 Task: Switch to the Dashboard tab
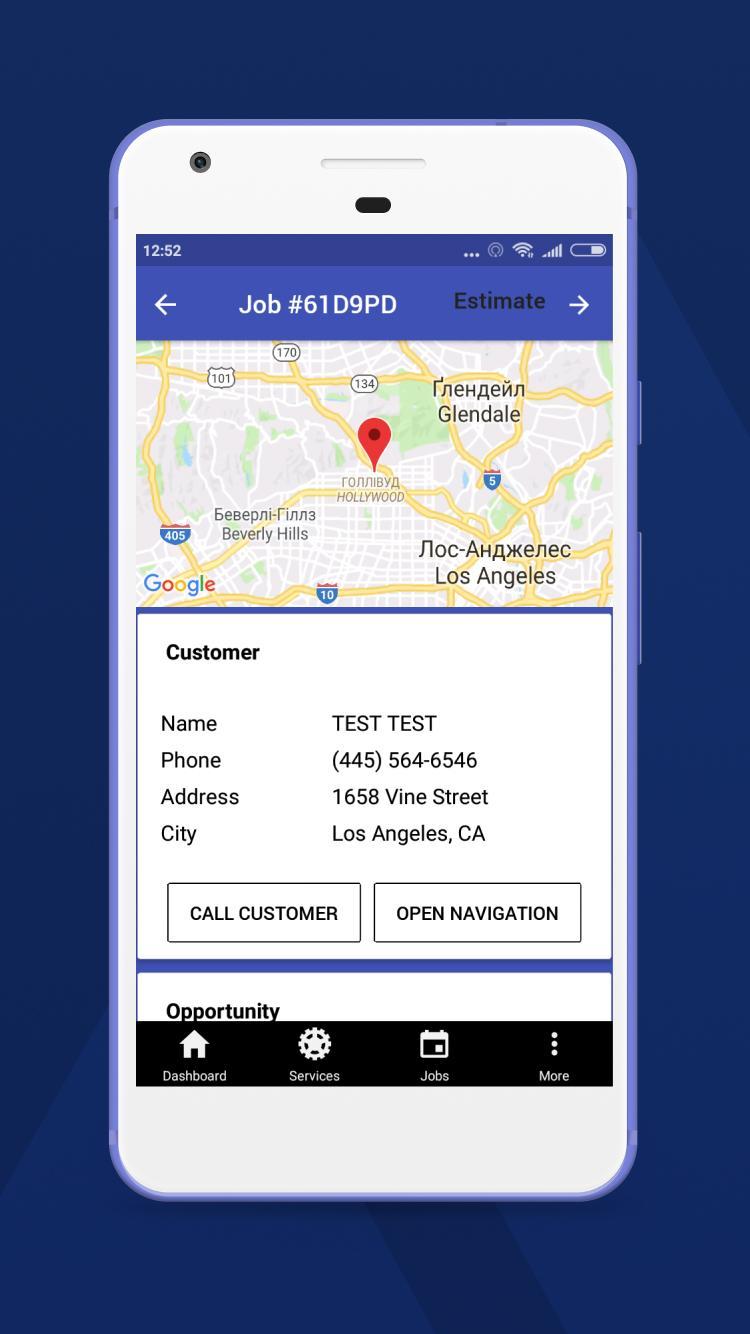click(195, 1055)
